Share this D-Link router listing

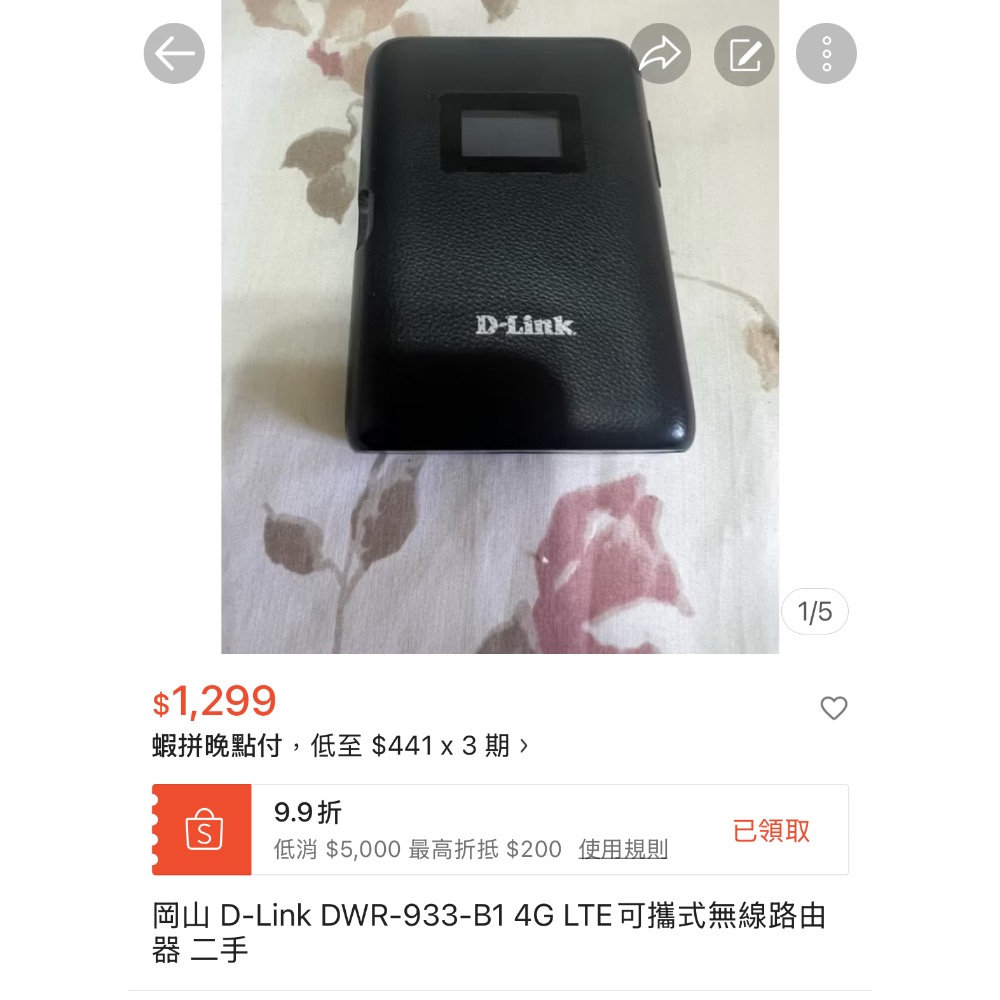point(660,53)
